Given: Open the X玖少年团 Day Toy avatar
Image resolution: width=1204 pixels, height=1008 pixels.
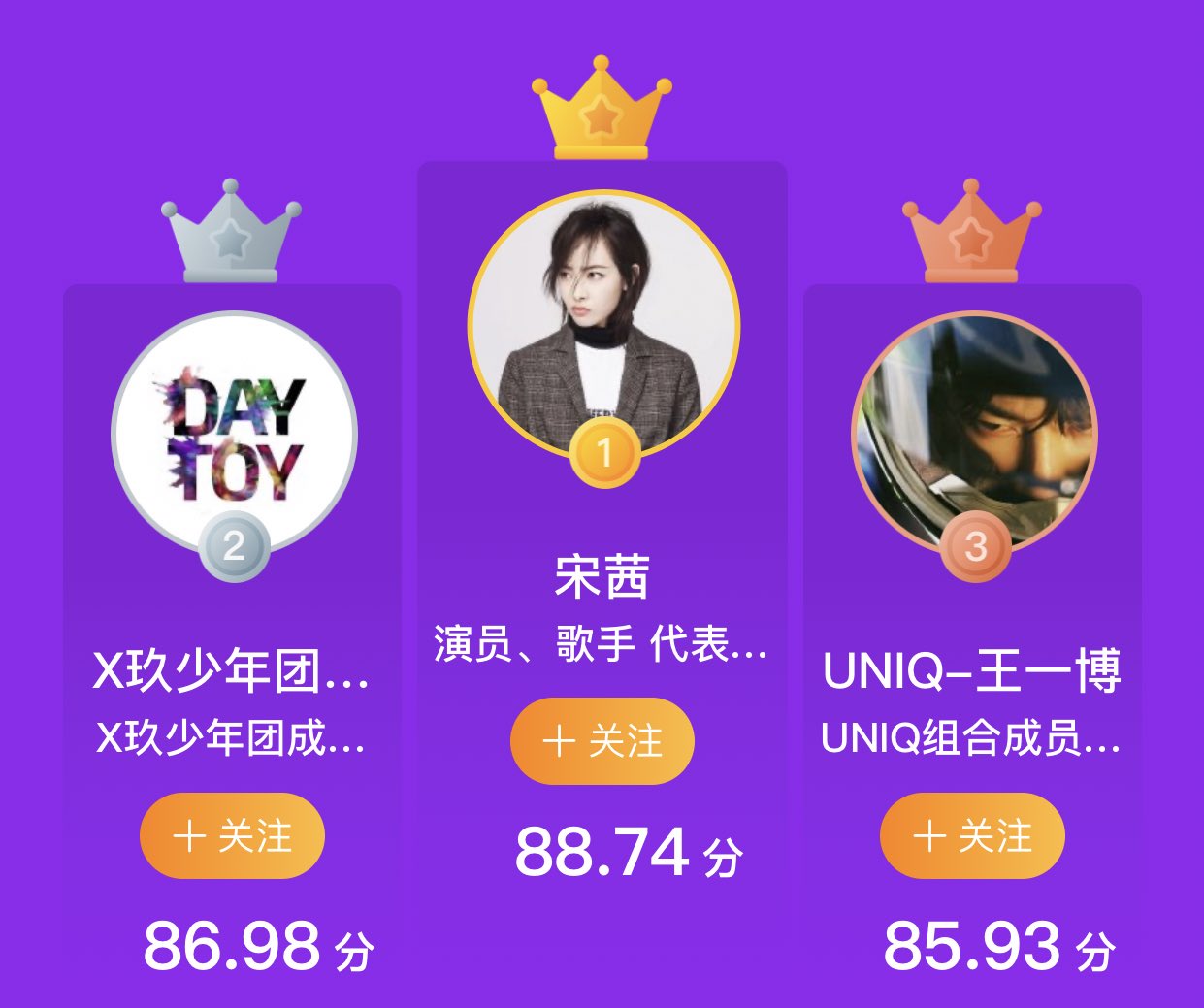Looking at the screenshot, I should click(x=234, y=435).
